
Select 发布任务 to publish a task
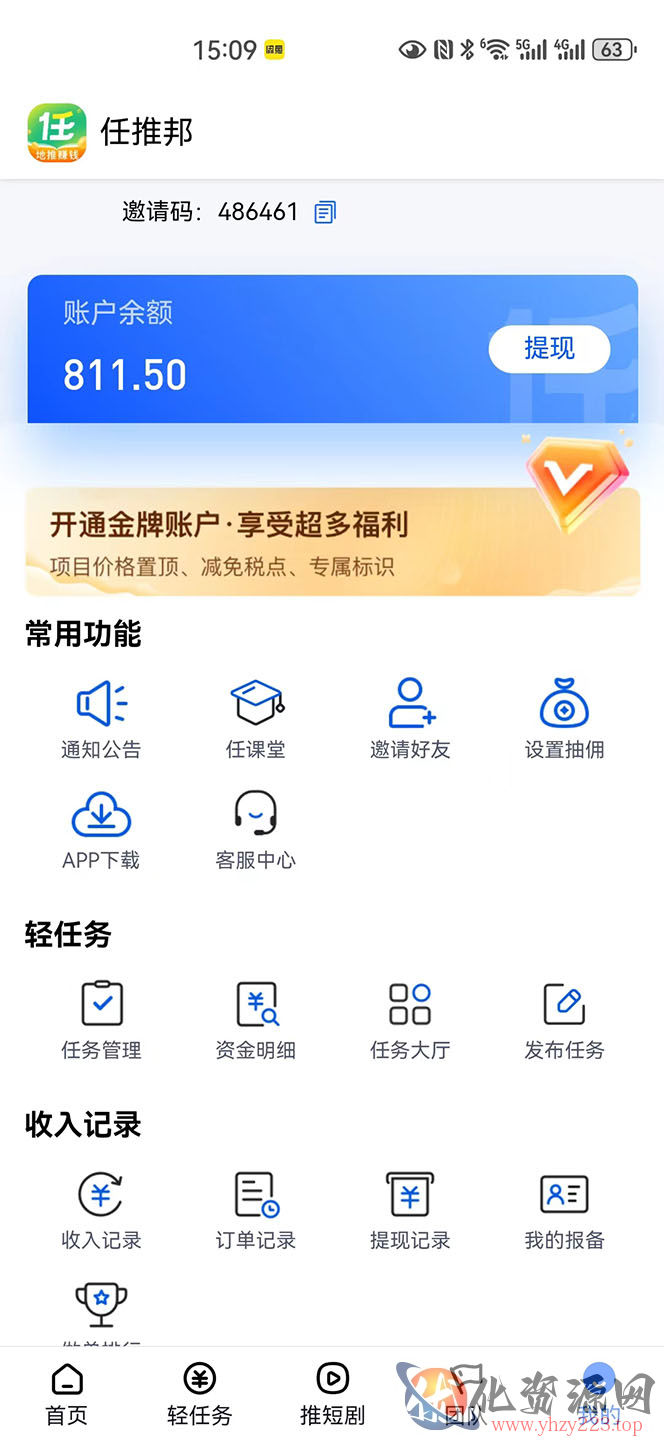(x=564, y=1020)
